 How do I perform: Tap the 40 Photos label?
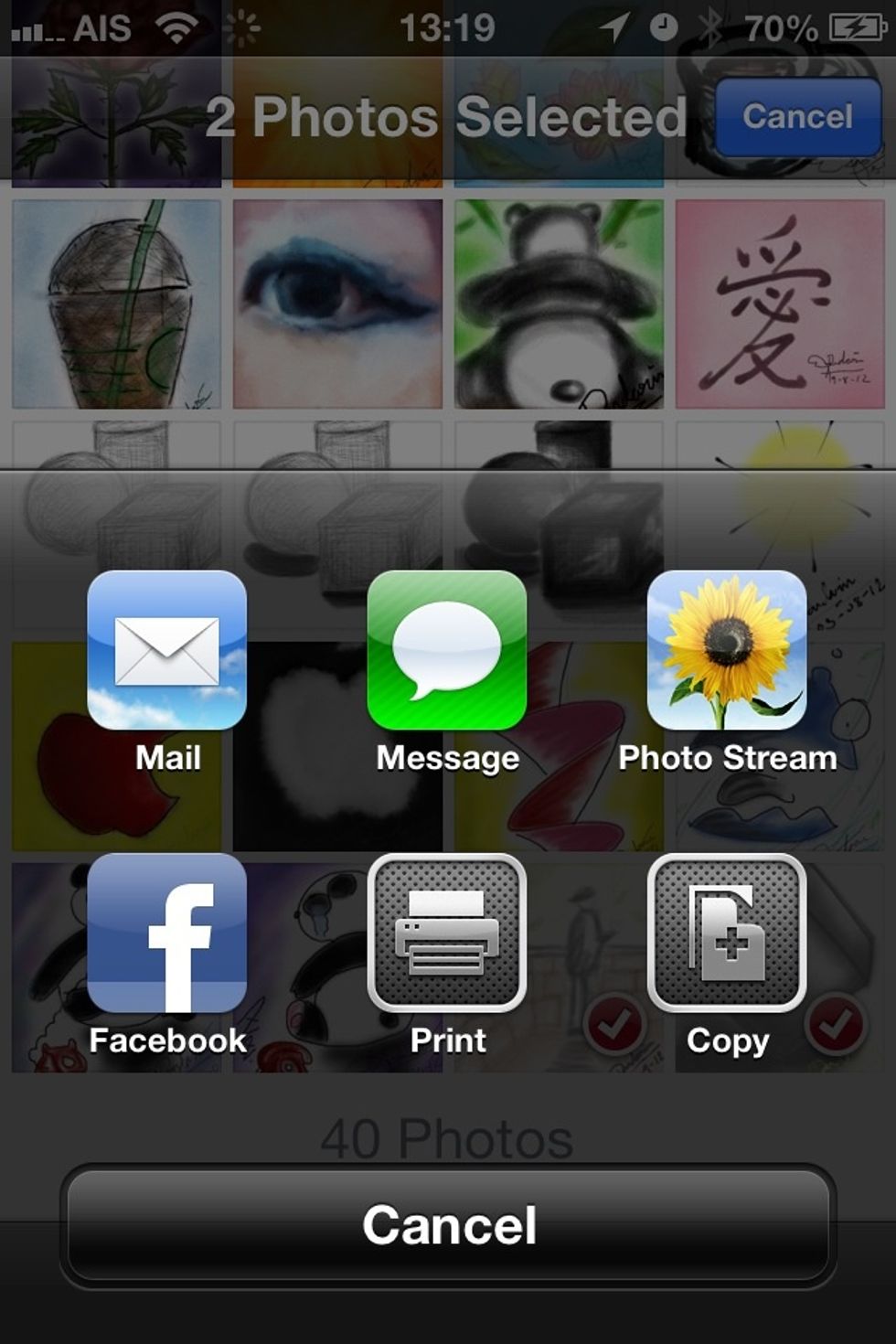pyautogui.click(x=447, y=1137)
